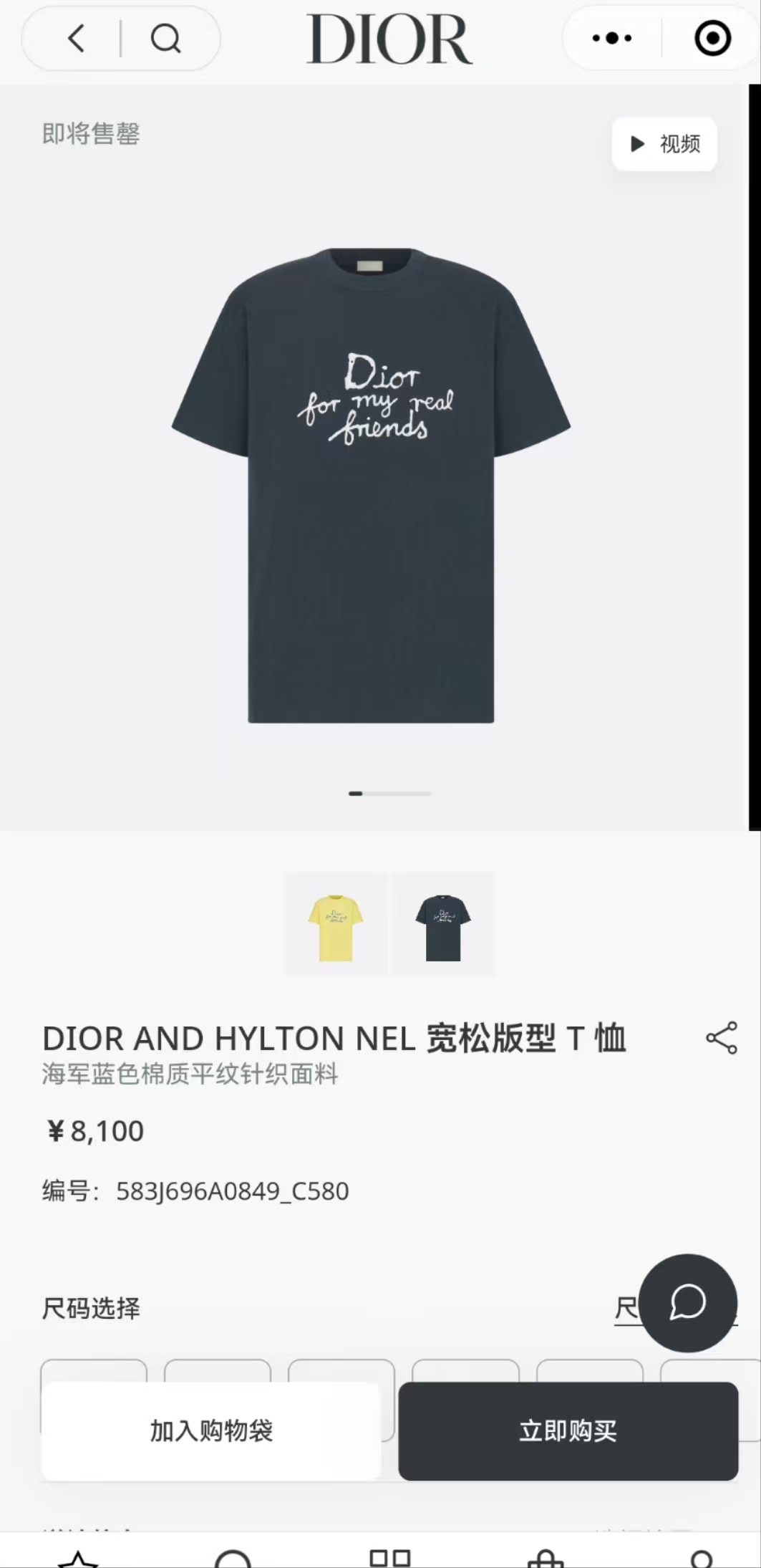Close the mini program with the circle icon
This screenshot has height=1568, width=761.
coord(712,39)
